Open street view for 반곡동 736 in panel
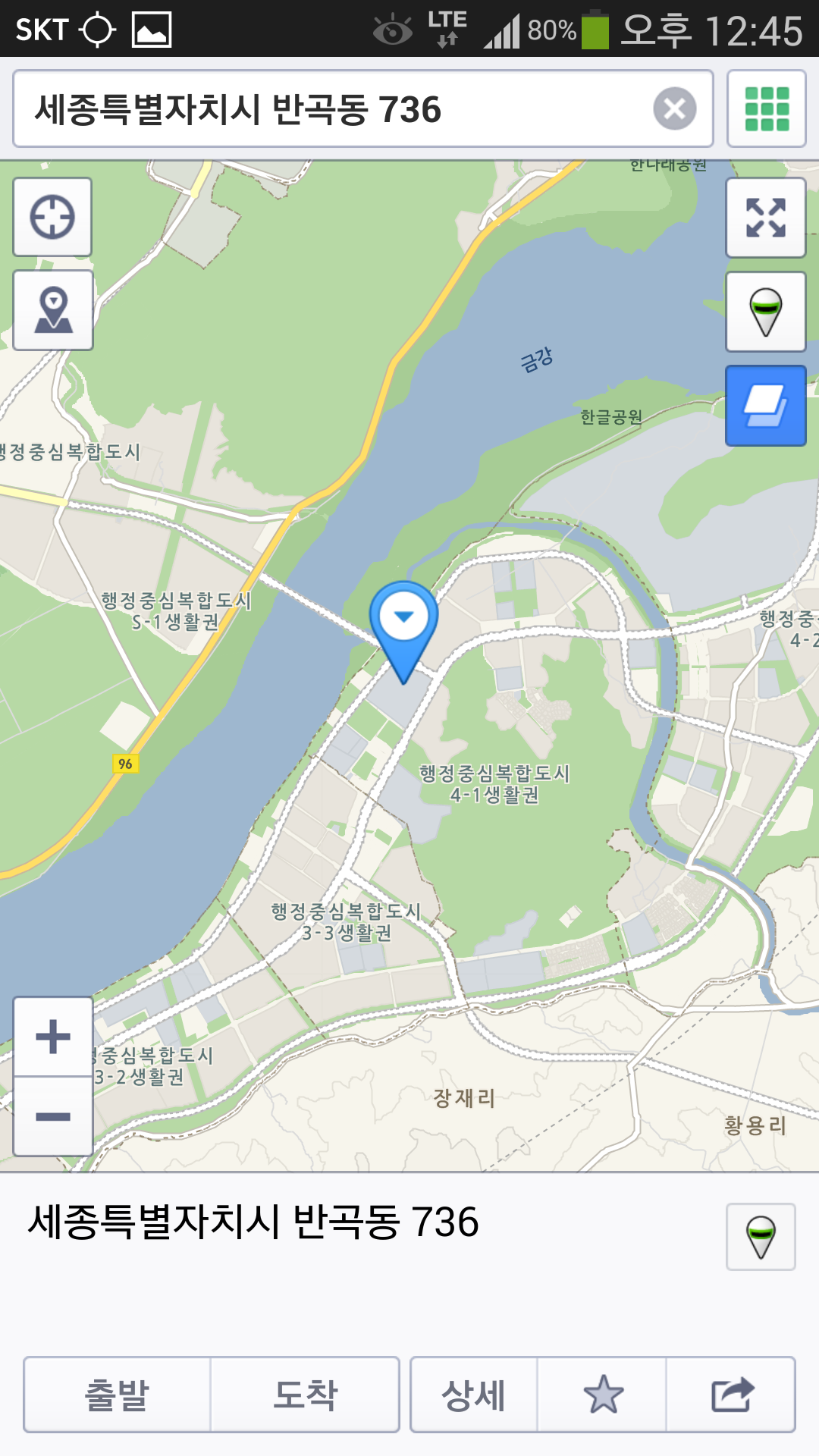The height and width of the screenshot is (1456, 819). pos(761,1236)
